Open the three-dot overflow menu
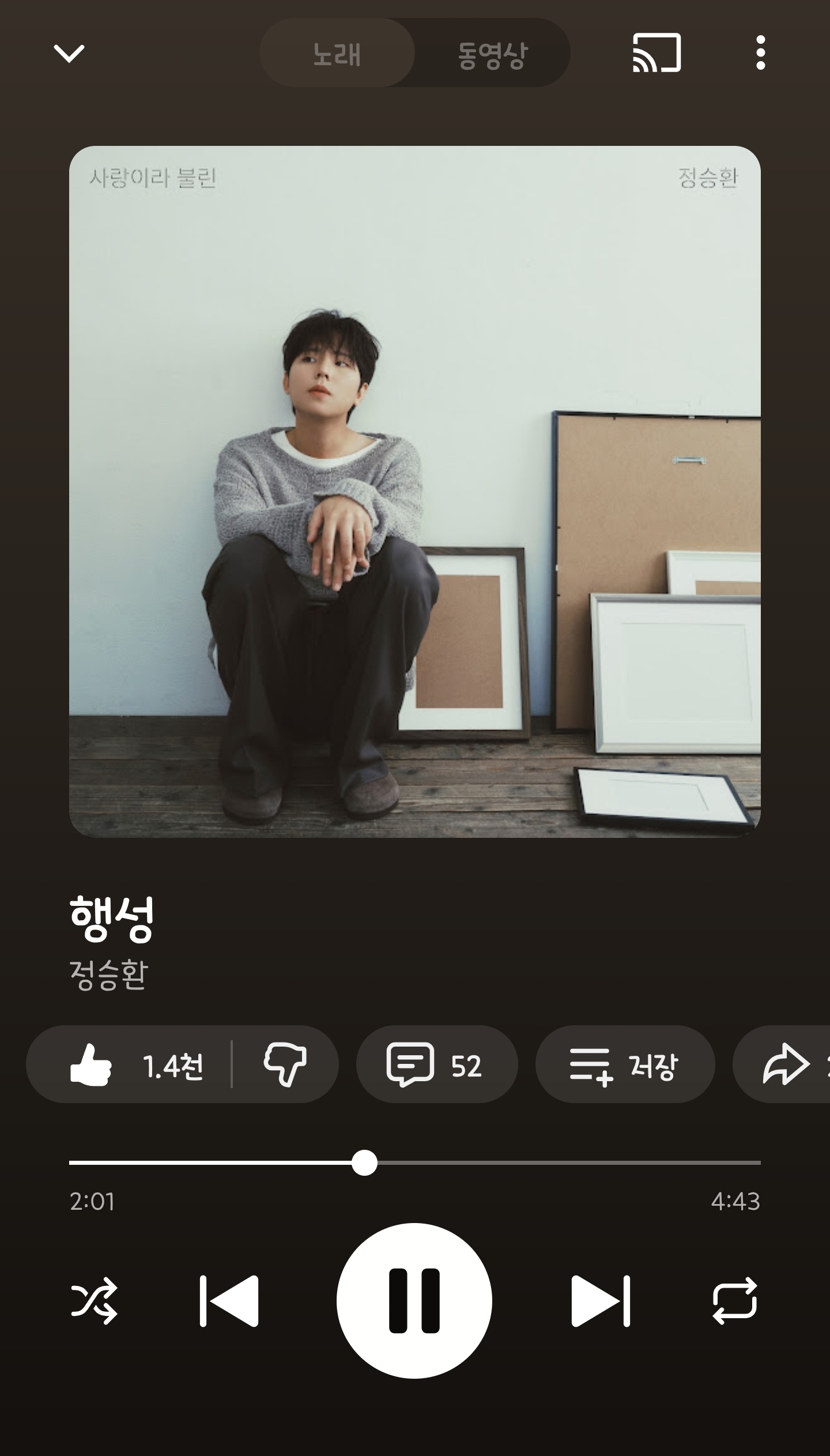Viewport: 830px width, 1456px height. coord(760,54)
